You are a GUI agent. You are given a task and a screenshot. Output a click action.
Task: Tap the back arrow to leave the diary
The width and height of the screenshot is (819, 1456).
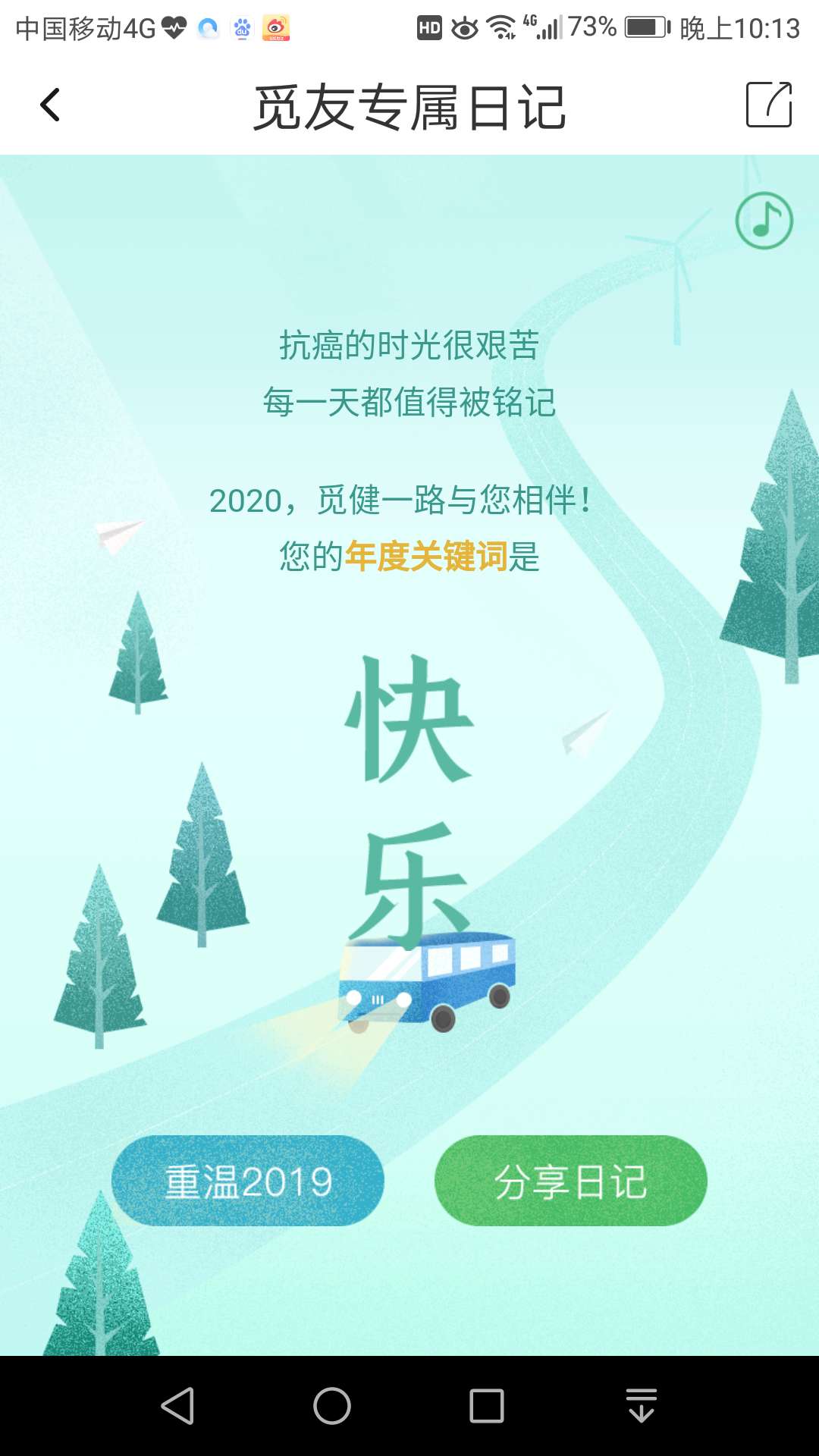pos(50,106)
